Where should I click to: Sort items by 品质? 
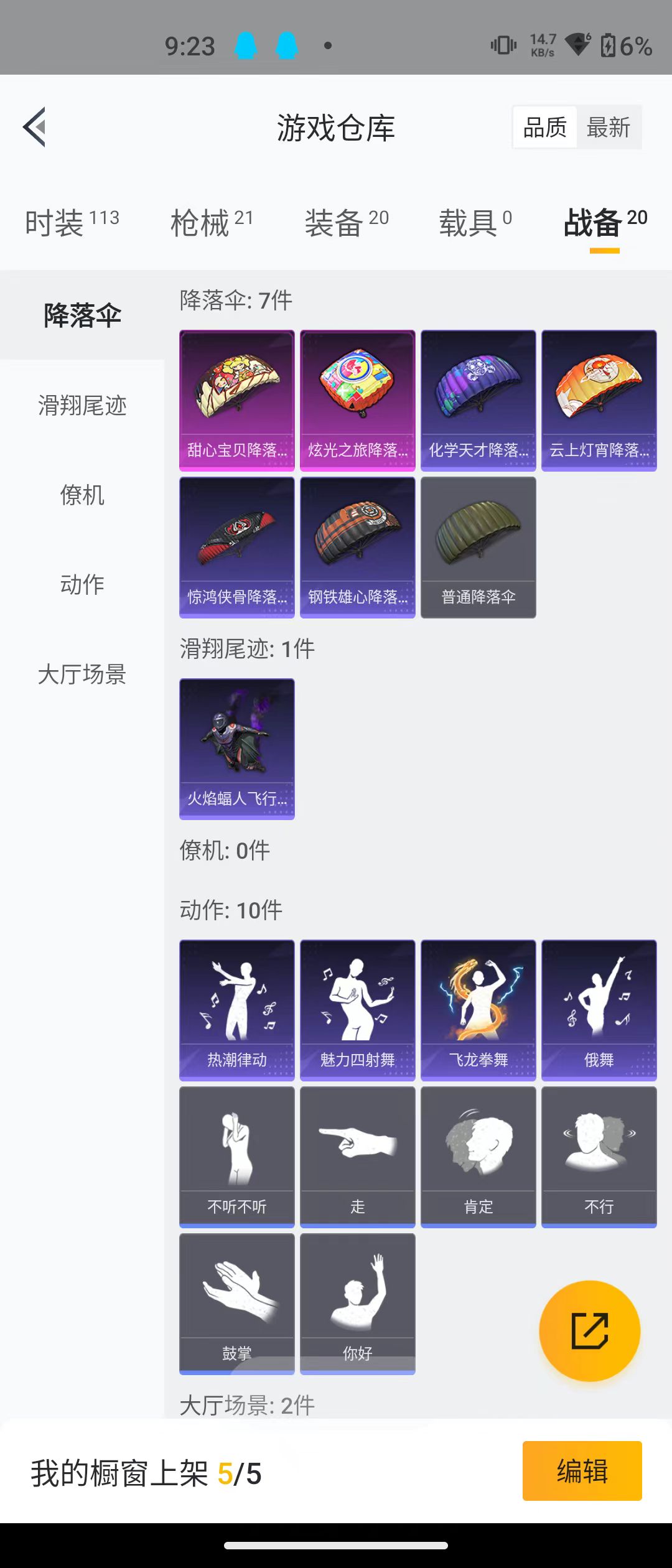545,128
